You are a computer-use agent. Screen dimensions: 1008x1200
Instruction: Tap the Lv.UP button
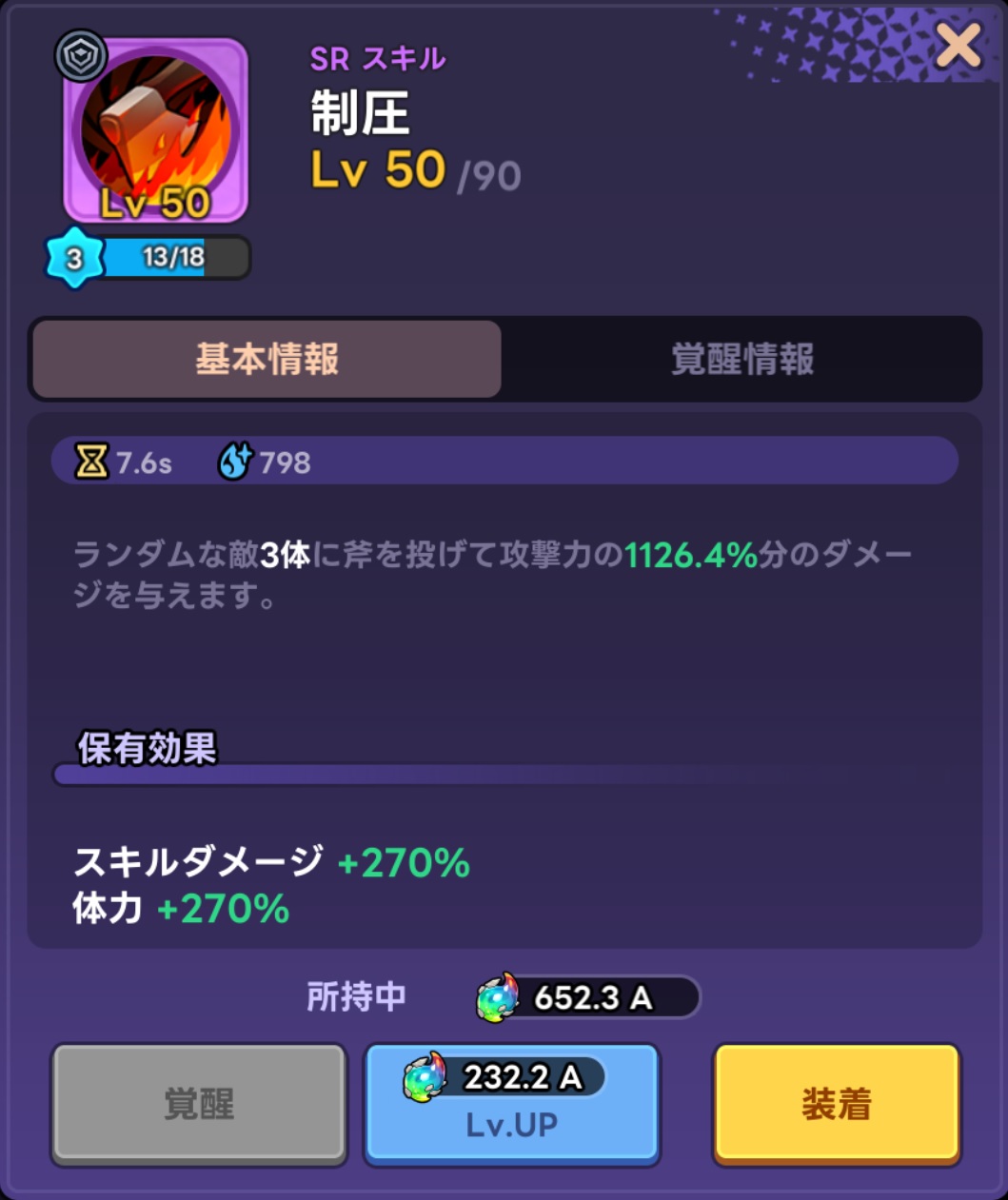pos(511,1104)
